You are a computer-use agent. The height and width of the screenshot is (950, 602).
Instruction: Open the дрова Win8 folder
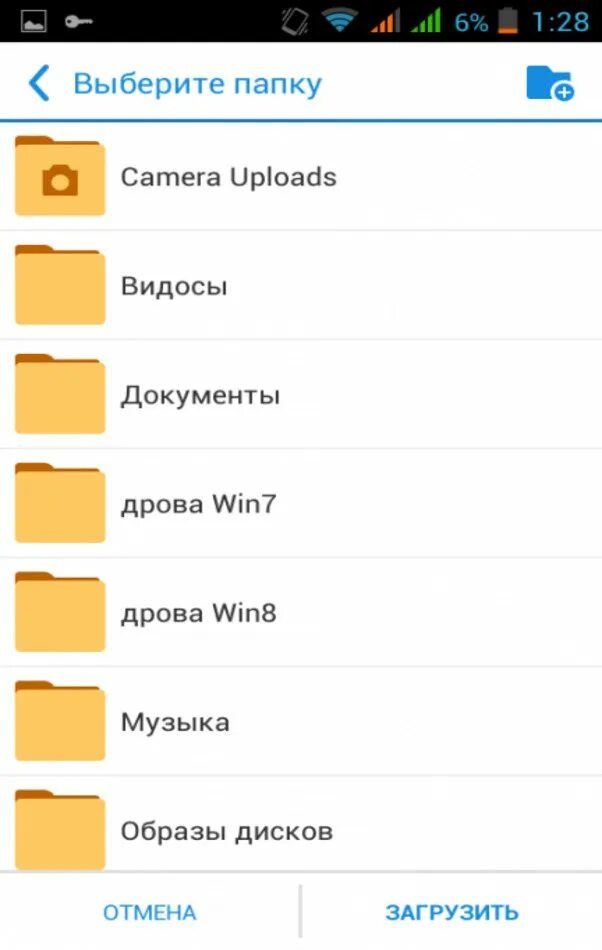tap(198, 613)
